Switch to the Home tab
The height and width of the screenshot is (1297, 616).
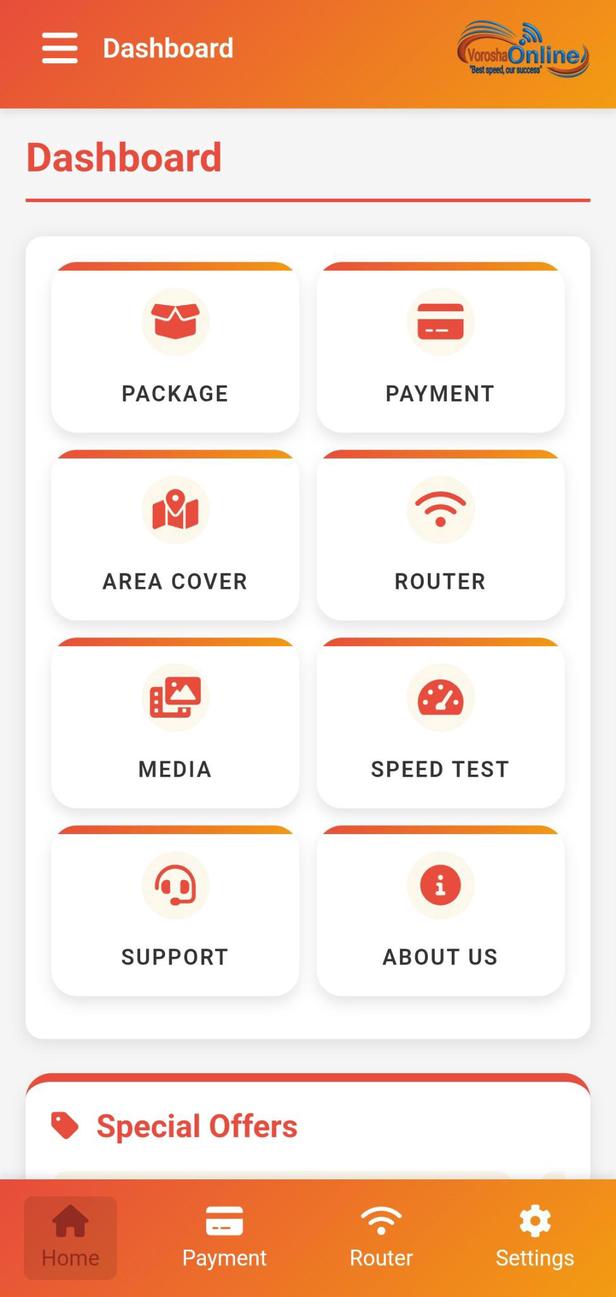[70, 1238]
